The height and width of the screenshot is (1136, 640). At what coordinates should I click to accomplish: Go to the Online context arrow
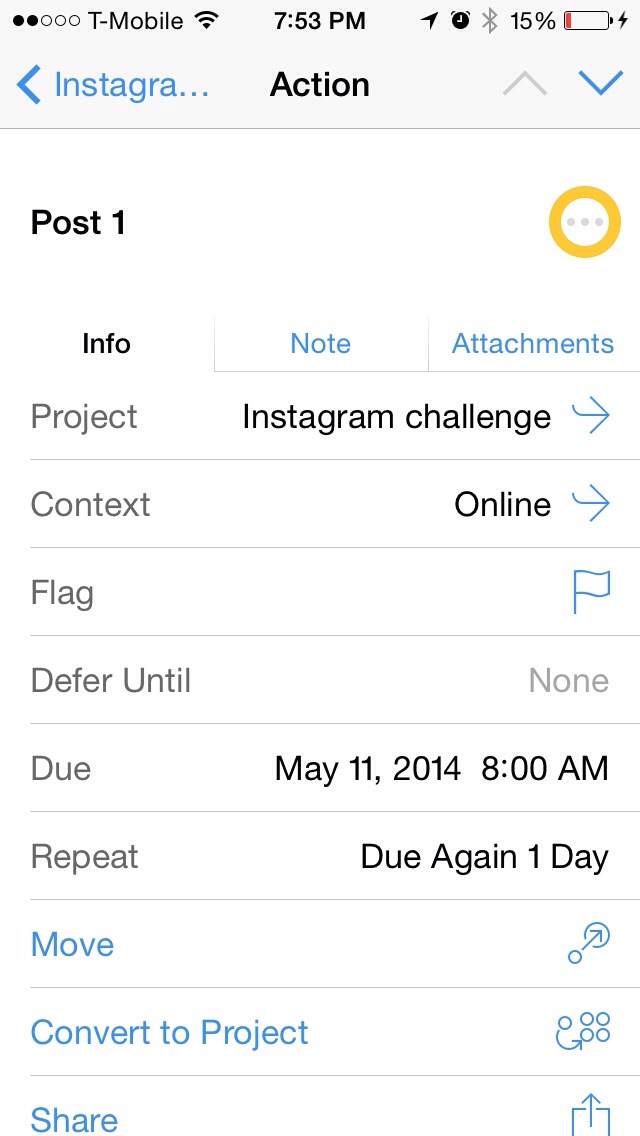tap(590, 505)
